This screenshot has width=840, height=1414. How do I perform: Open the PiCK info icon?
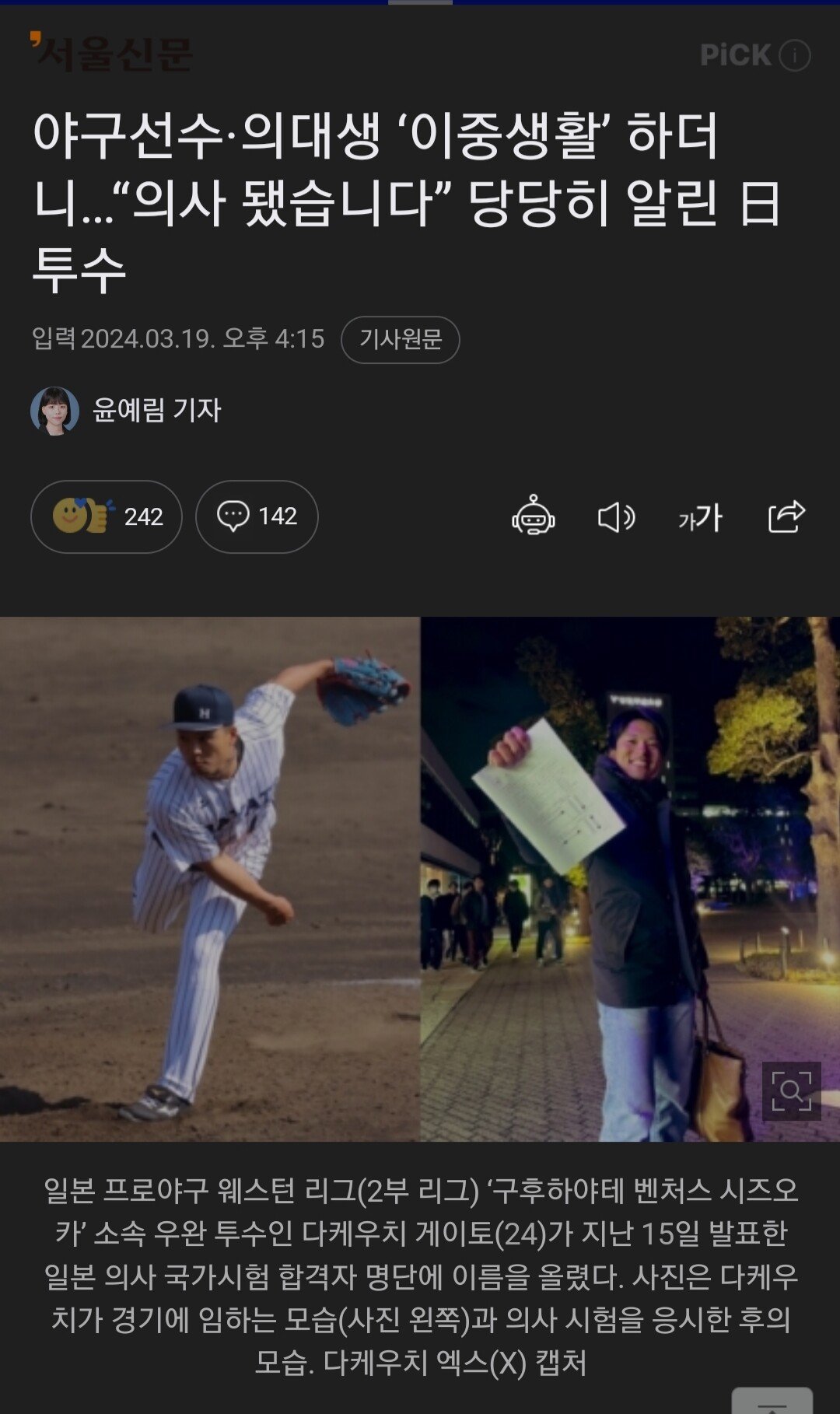(x=795, y=55)
